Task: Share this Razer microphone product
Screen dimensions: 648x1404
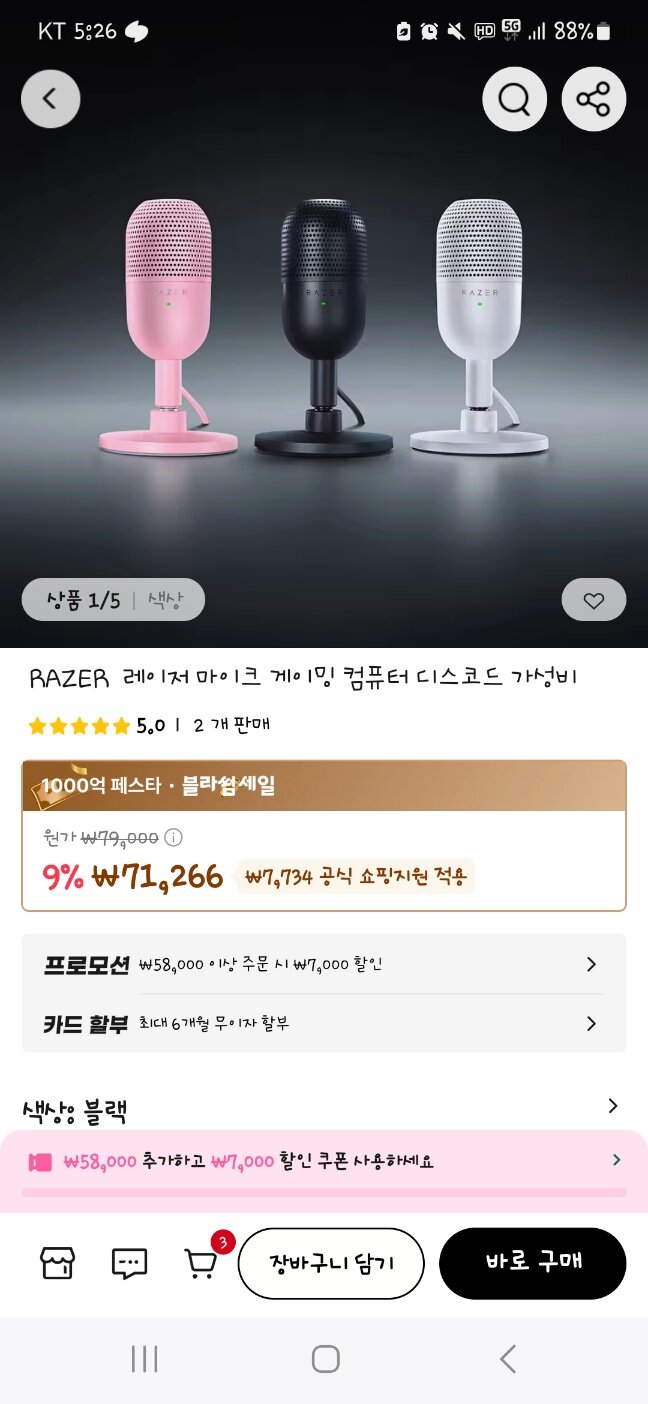Action: pos(593,99)
